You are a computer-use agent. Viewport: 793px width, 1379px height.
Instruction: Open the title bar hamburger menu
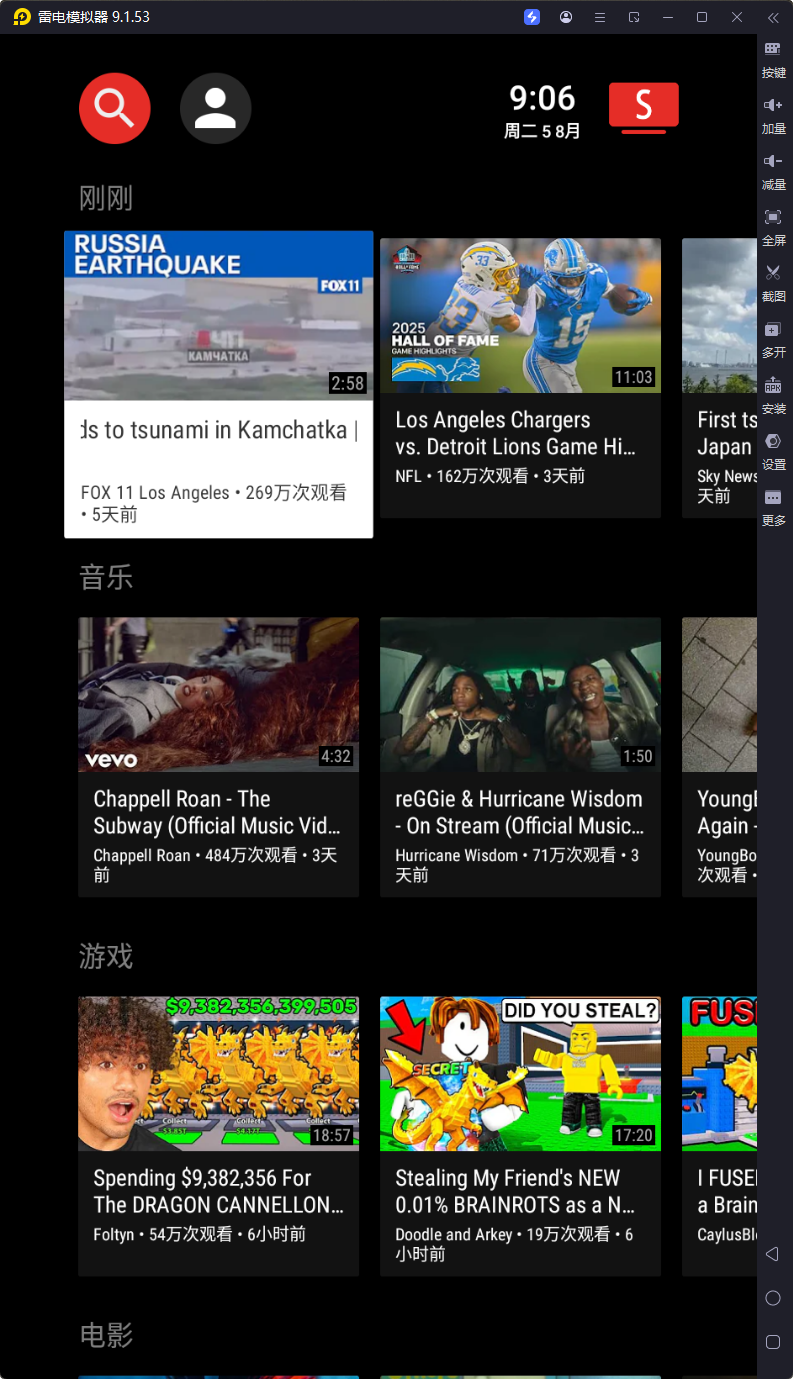click(x=599, y=17)
